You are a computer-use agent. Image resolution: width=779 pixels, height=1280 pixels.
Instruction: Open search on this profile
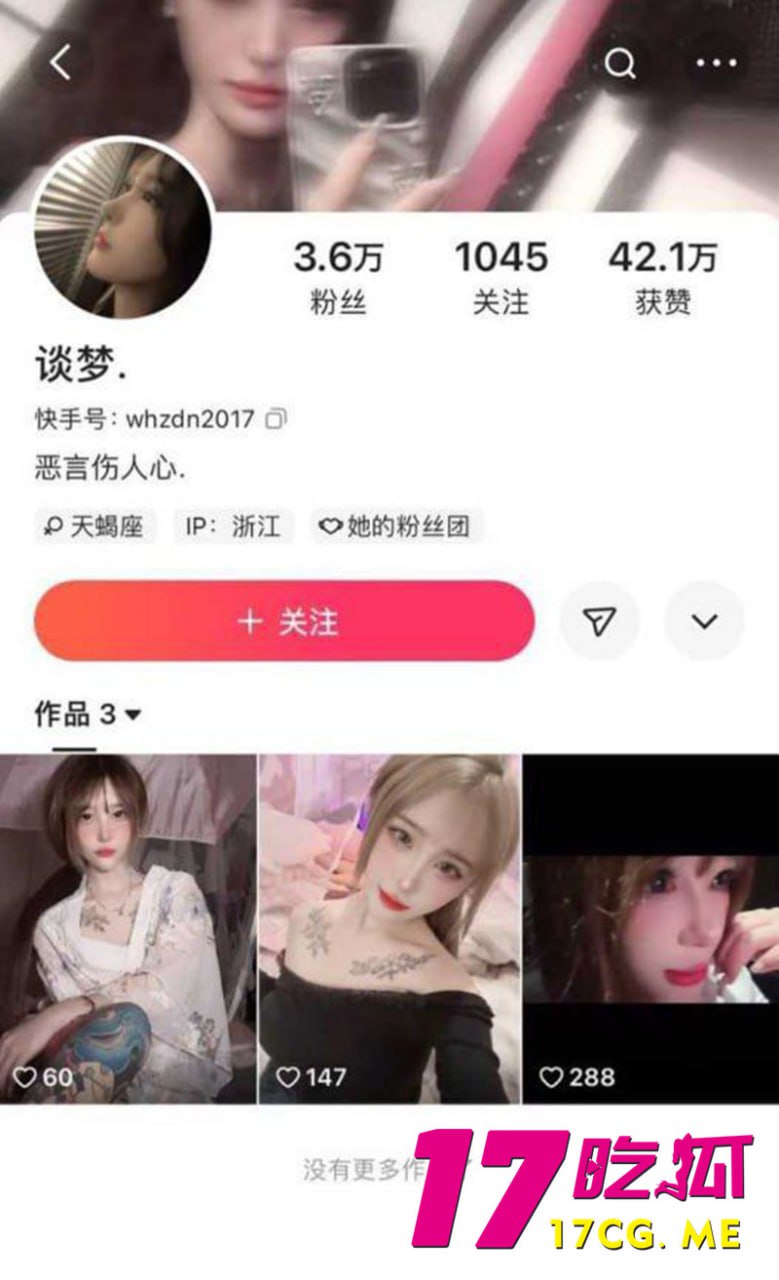pos(620,63)
